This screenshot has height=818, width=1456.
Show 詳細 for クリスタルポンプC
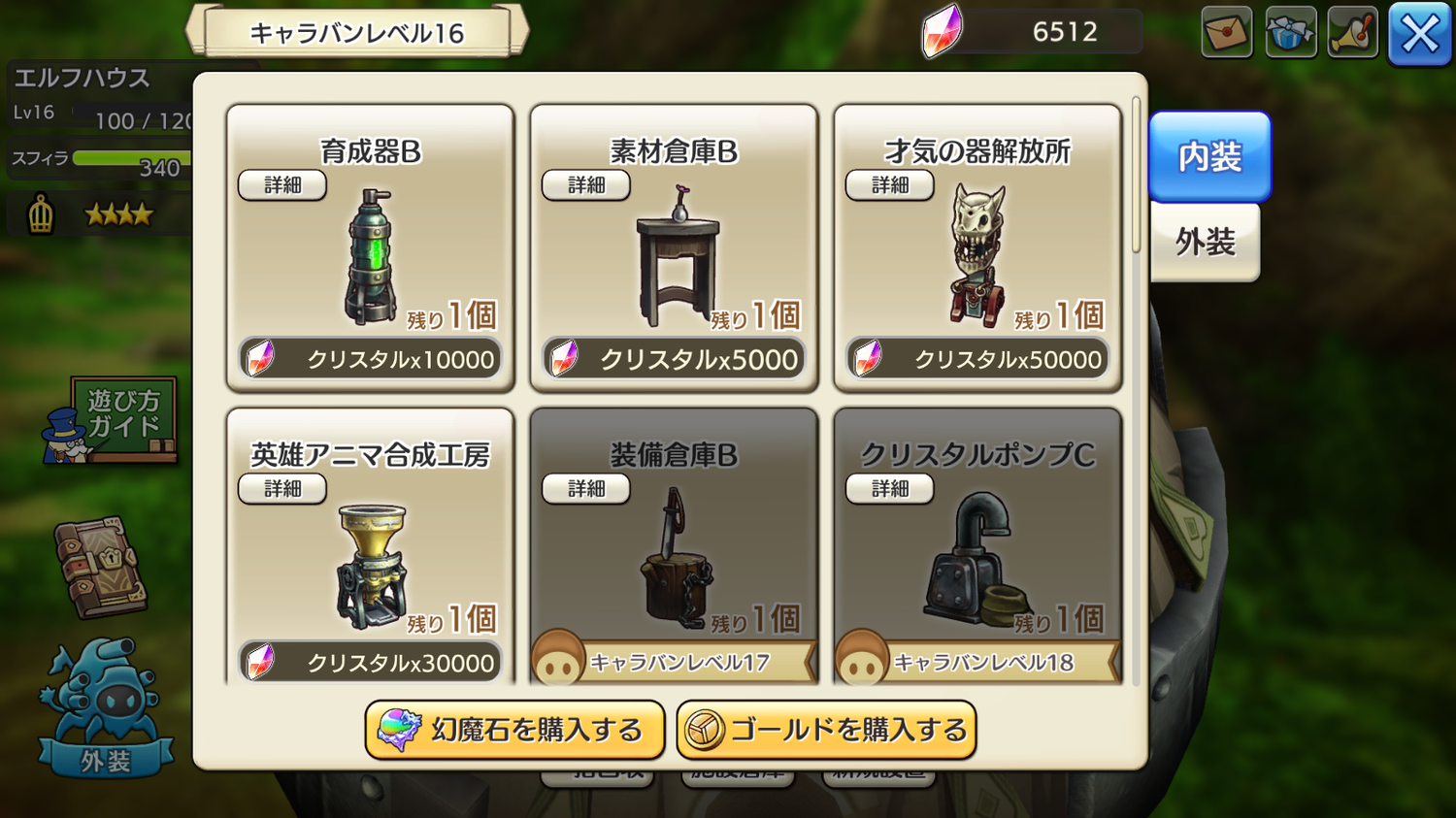coord(889,488)
